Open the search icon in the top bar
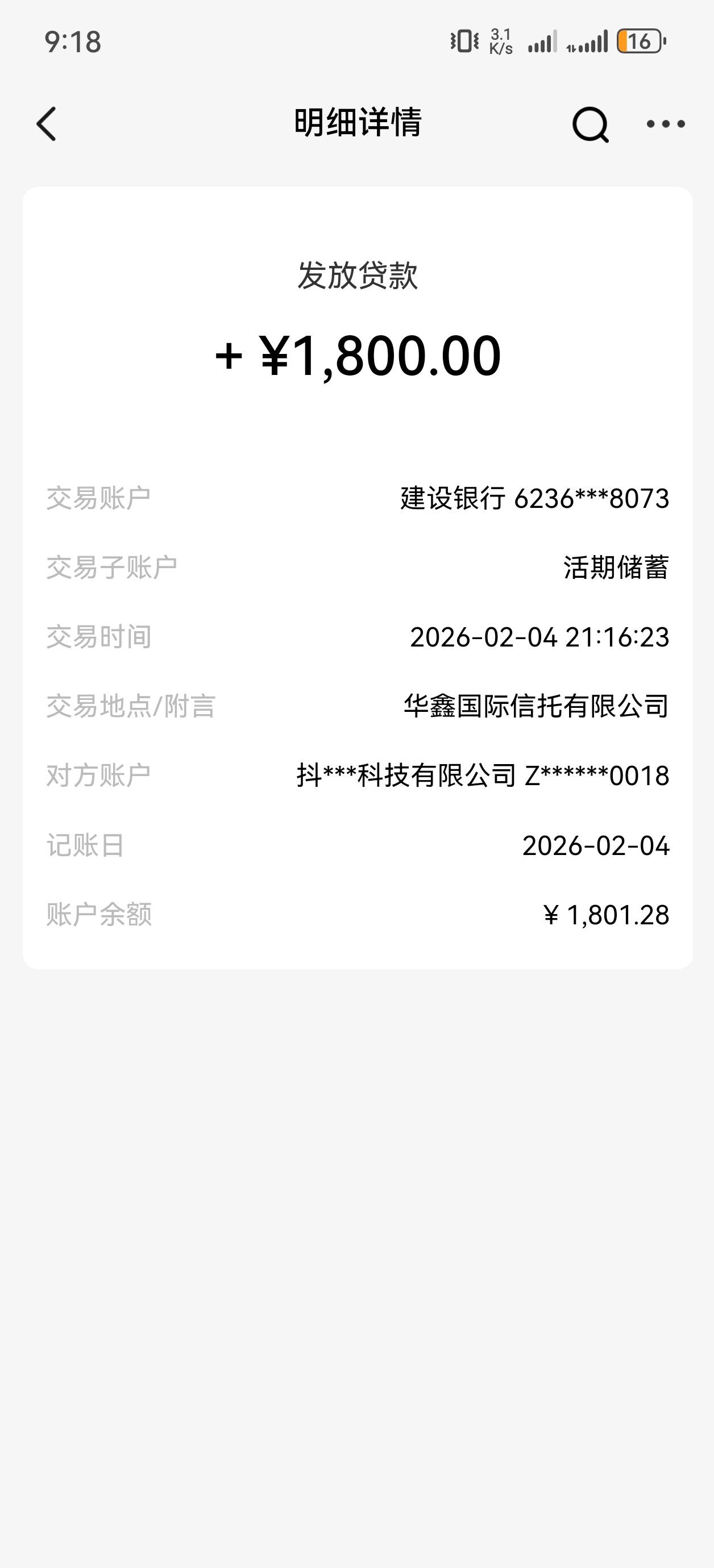 point(590,124)
